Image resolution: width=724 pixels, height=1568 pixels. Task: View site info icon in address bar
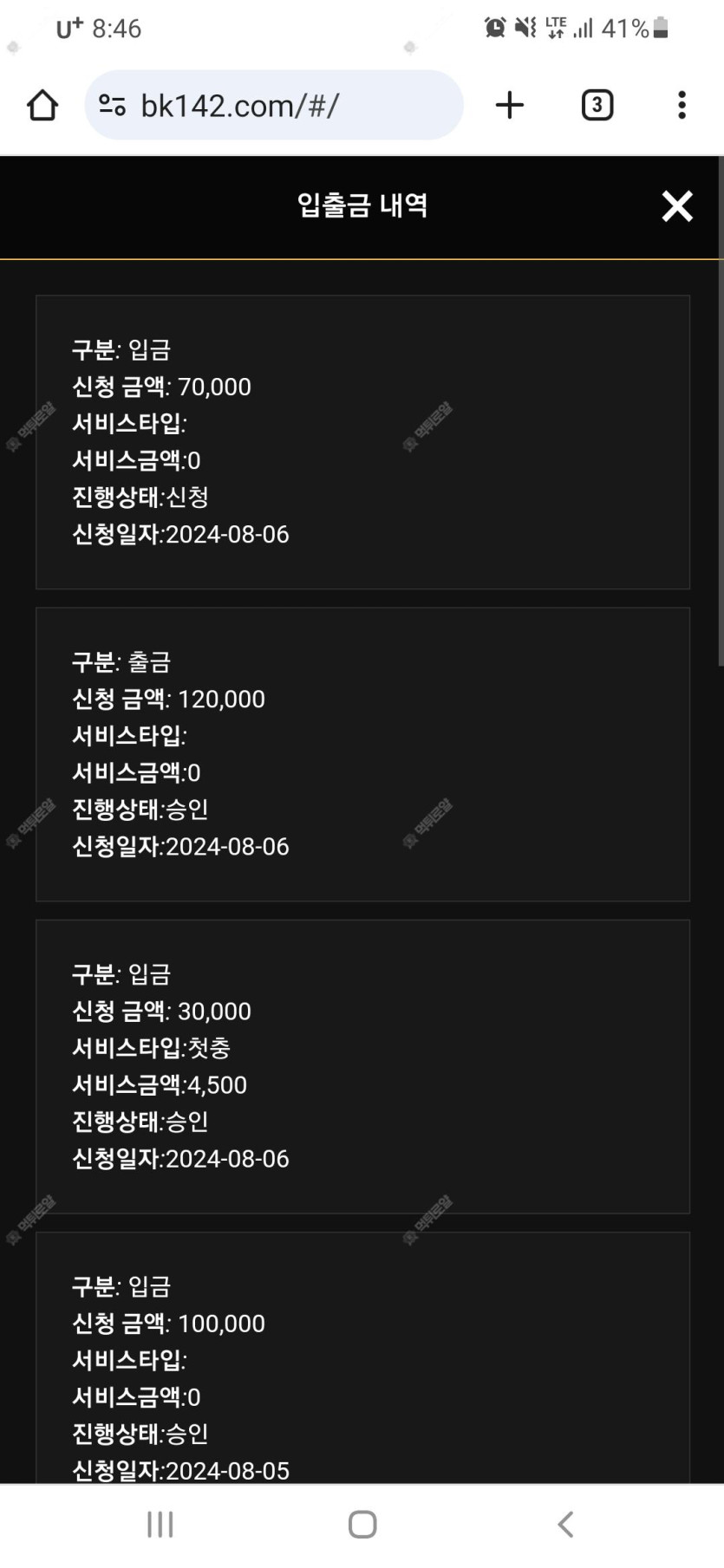click(112, 105)
